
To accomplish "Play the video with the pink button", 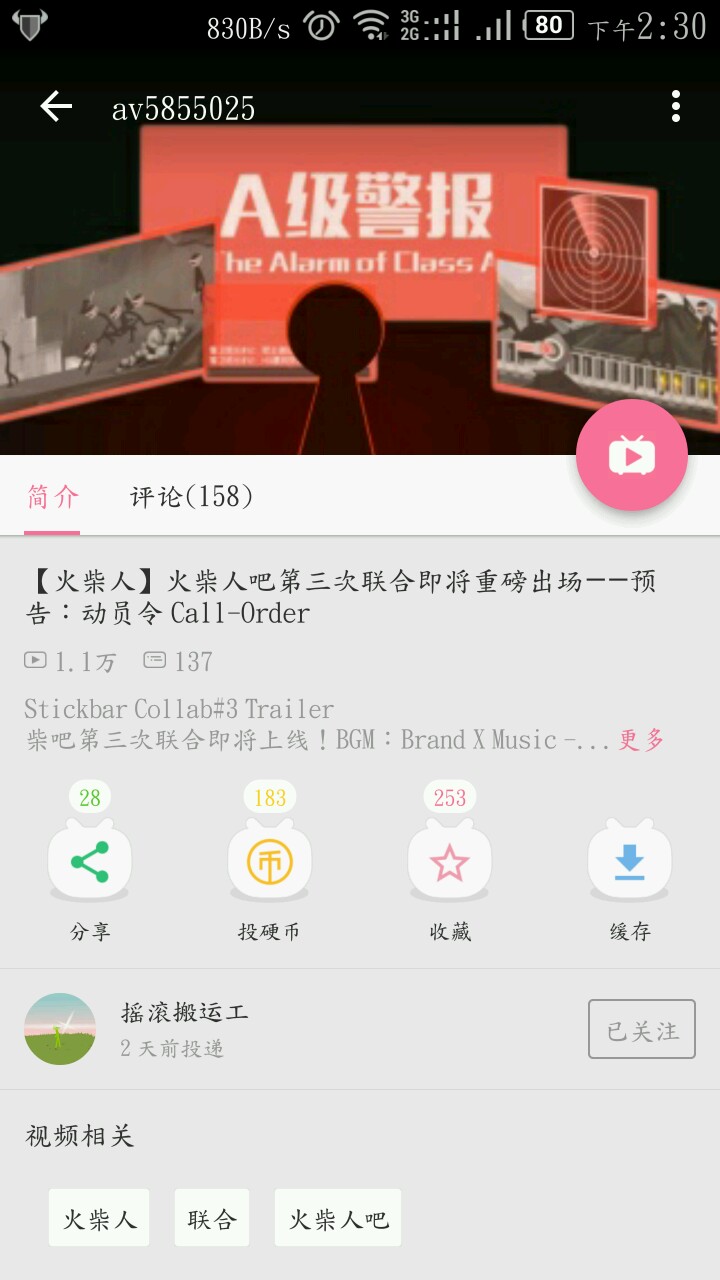I will click(x=631, y=455).
